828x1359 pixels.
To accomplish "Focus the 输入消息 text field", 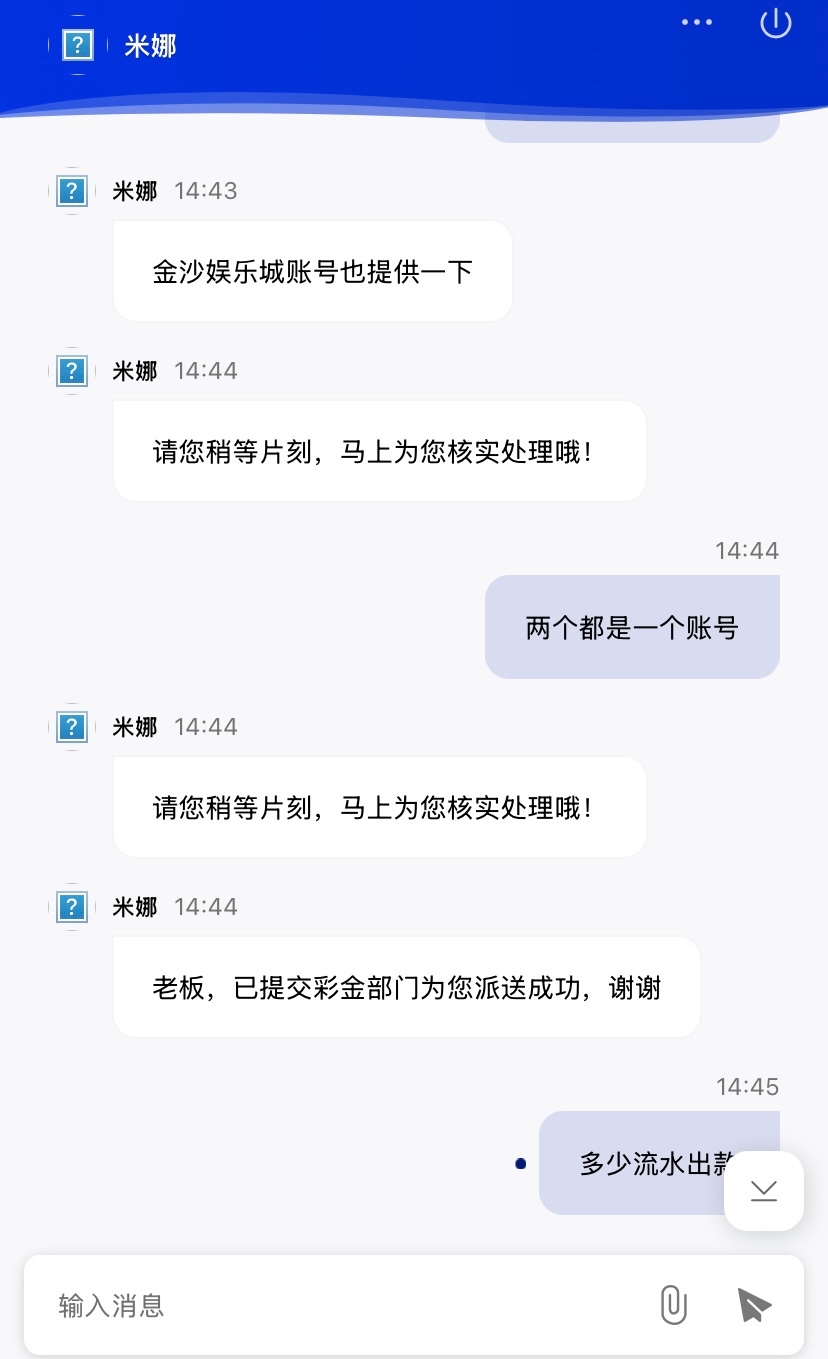I will (340, 1305).
